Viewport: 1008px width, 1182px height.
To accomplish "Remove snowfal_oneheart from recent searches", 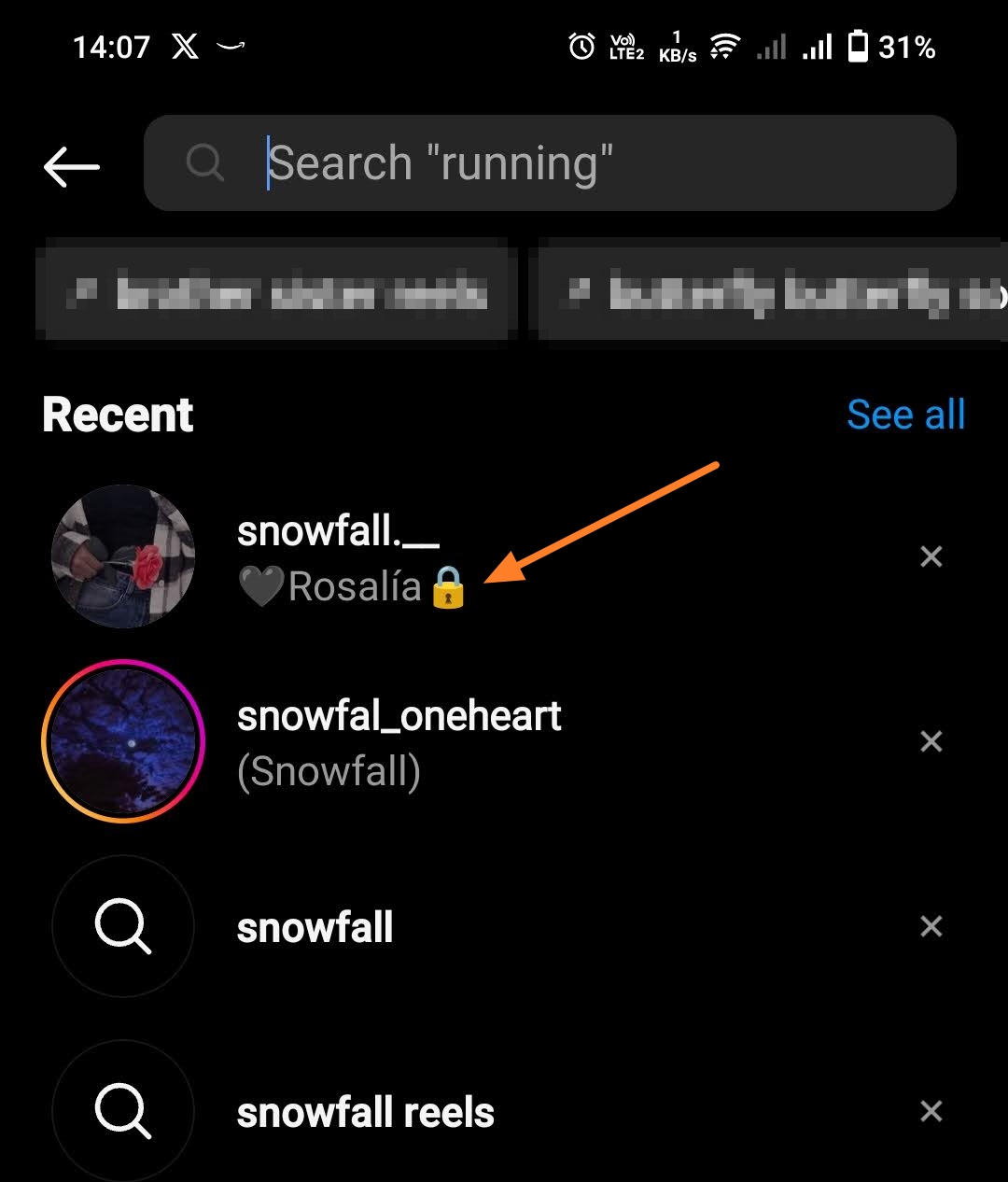I will pos(931,741).
